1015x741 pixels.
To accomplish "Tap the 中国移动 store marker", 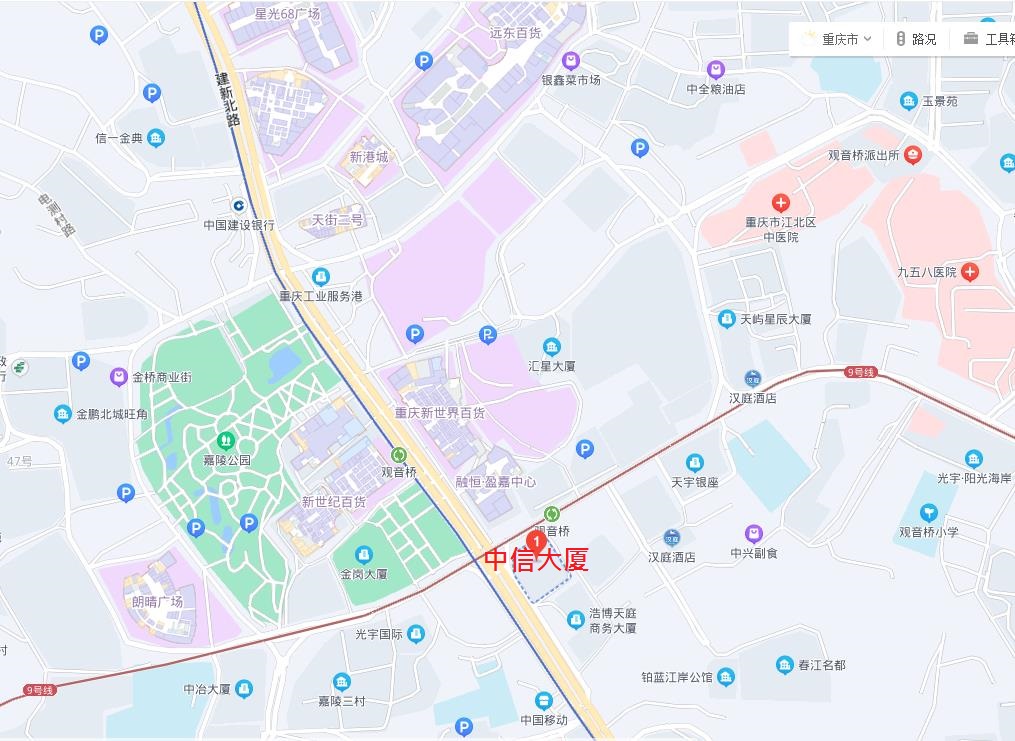I will coord(543,700).
